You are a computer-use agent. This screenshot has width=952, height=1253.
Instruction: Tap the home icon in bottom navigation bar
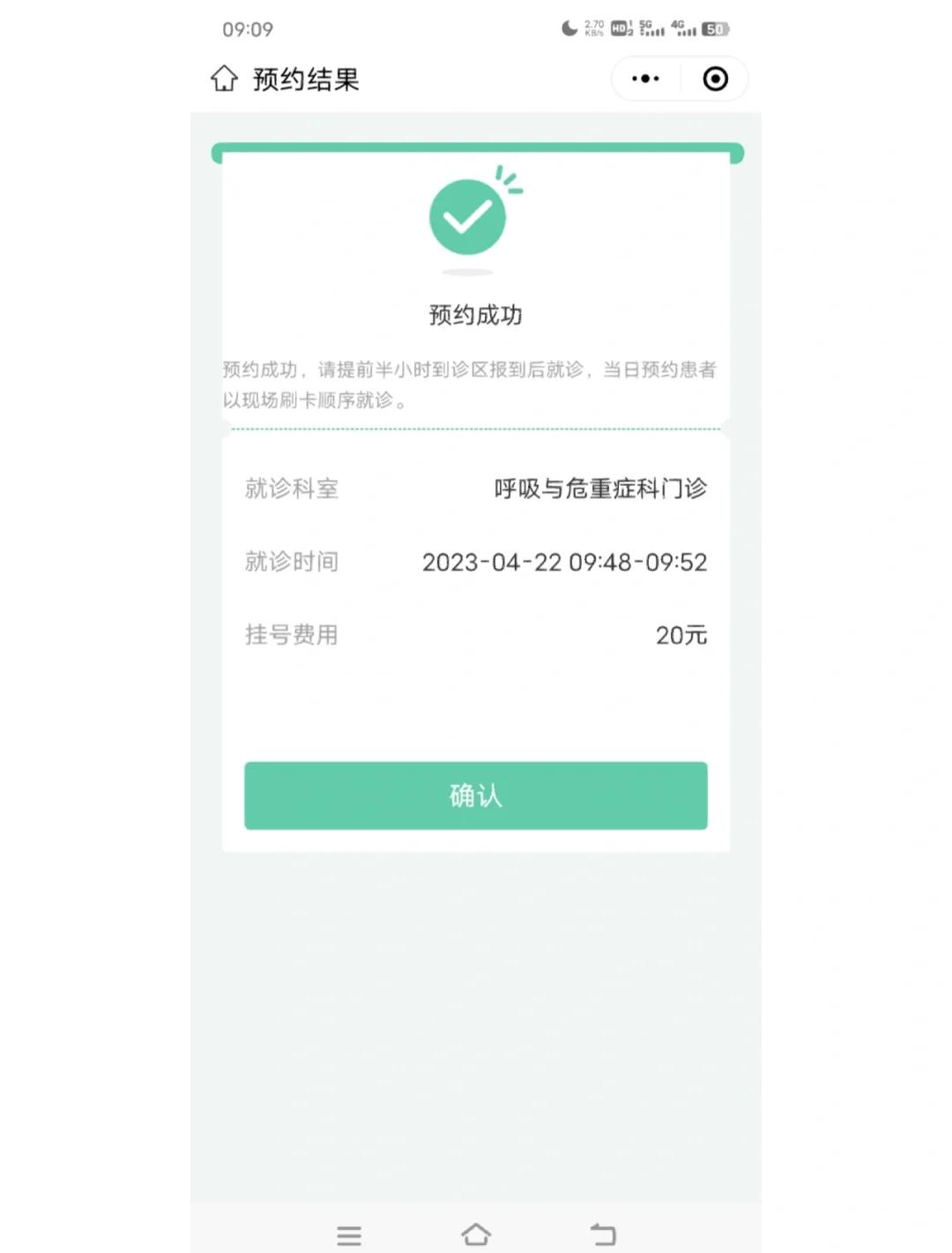(476, 1234)
